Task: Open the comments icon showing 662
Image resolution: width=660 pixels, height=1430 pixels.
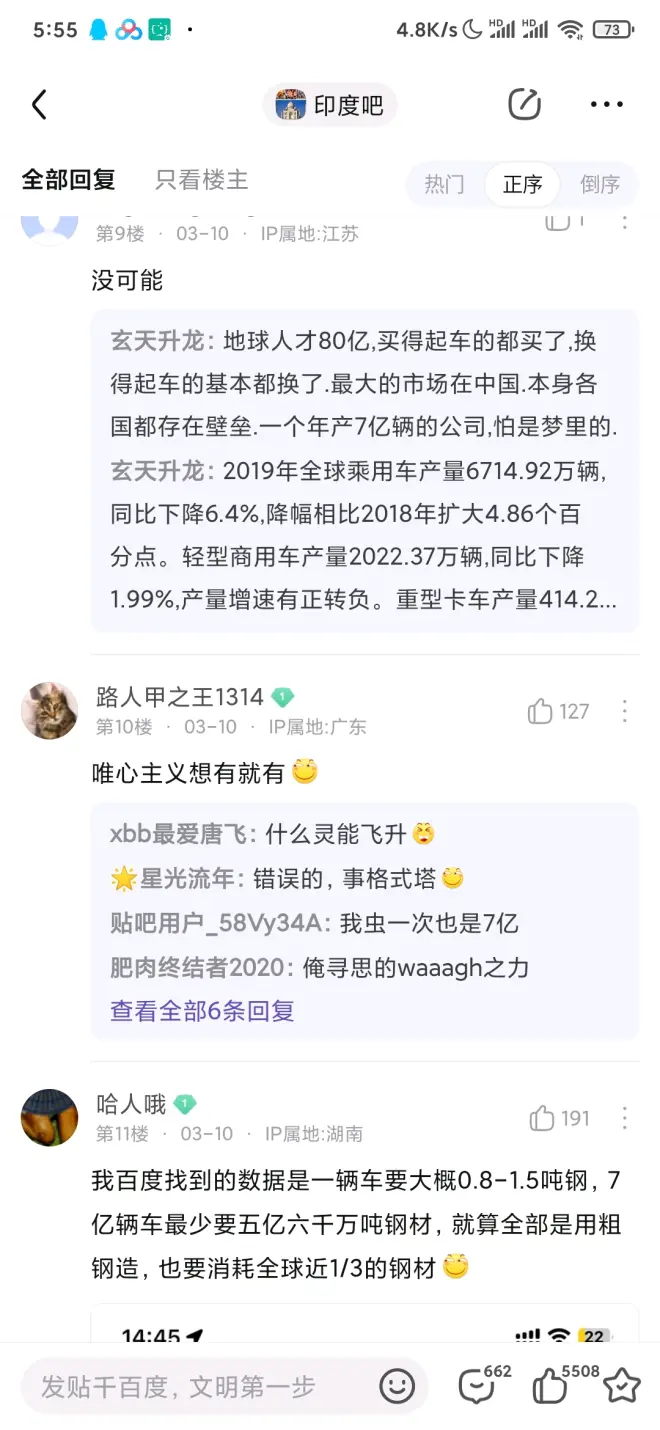Action: [x=477, y=1386]
